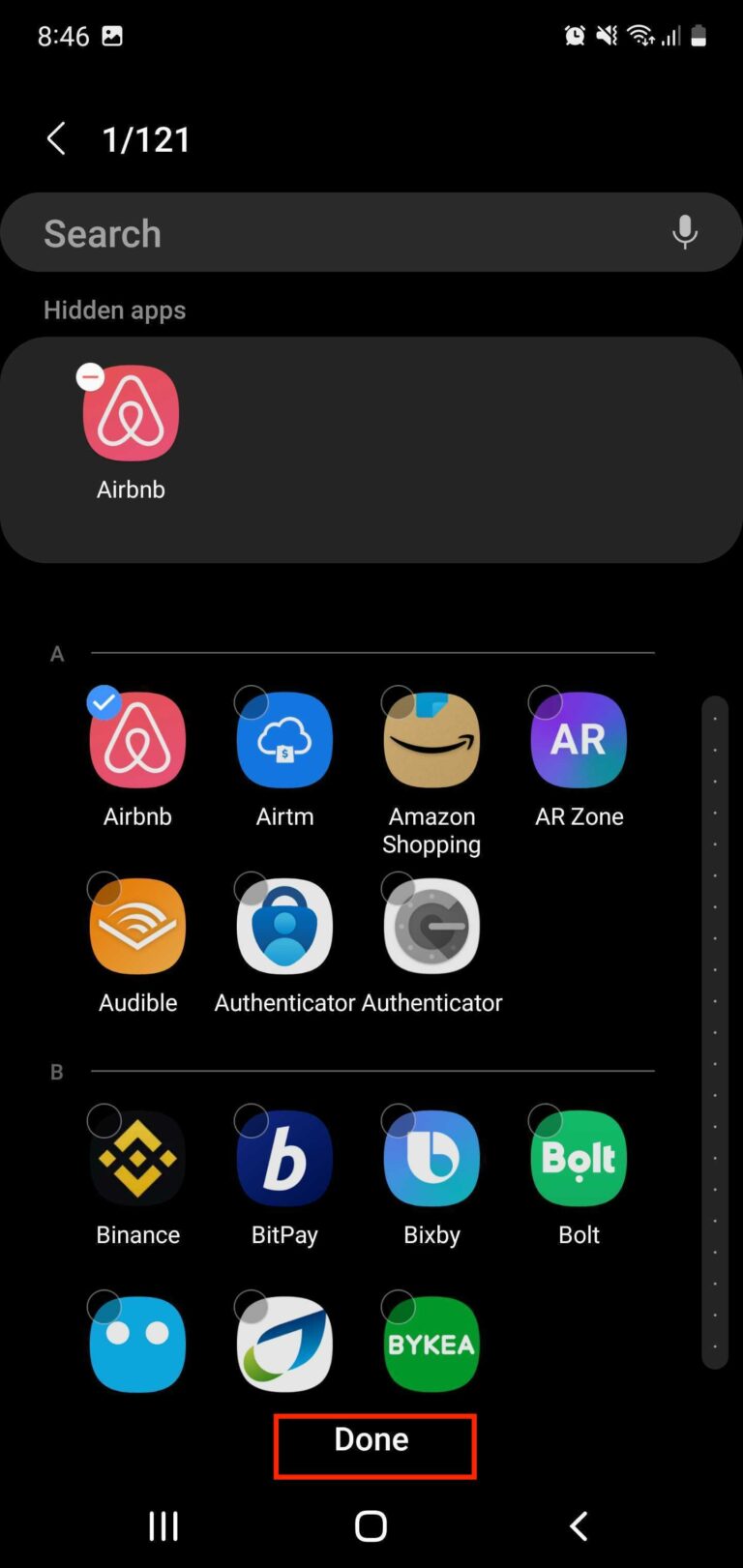Go back using the top arrow
This screenshot has width=743, height=1568.
(x=56, y=139)
